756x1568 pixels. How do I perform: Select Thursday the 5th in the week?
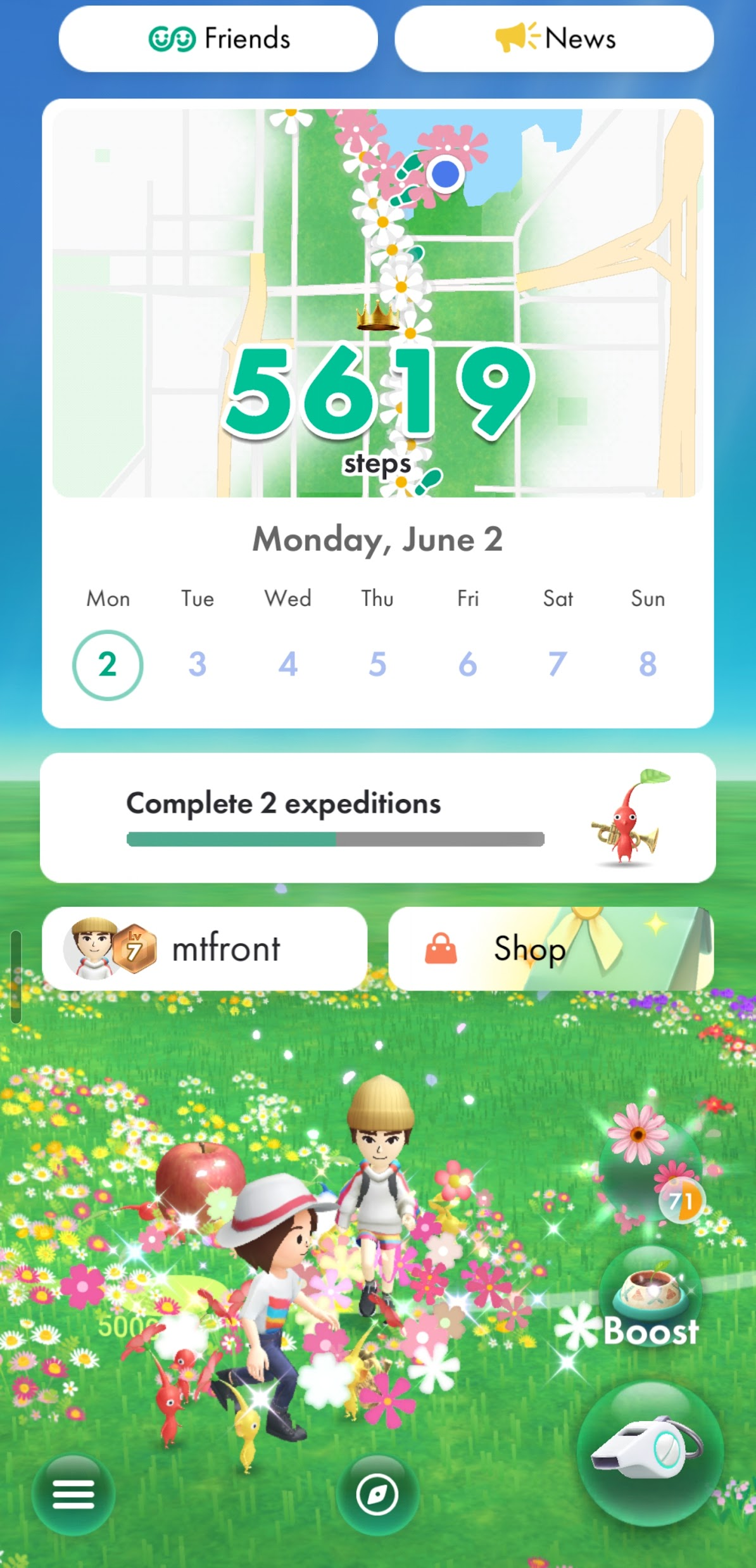click(x=378, y=664)
